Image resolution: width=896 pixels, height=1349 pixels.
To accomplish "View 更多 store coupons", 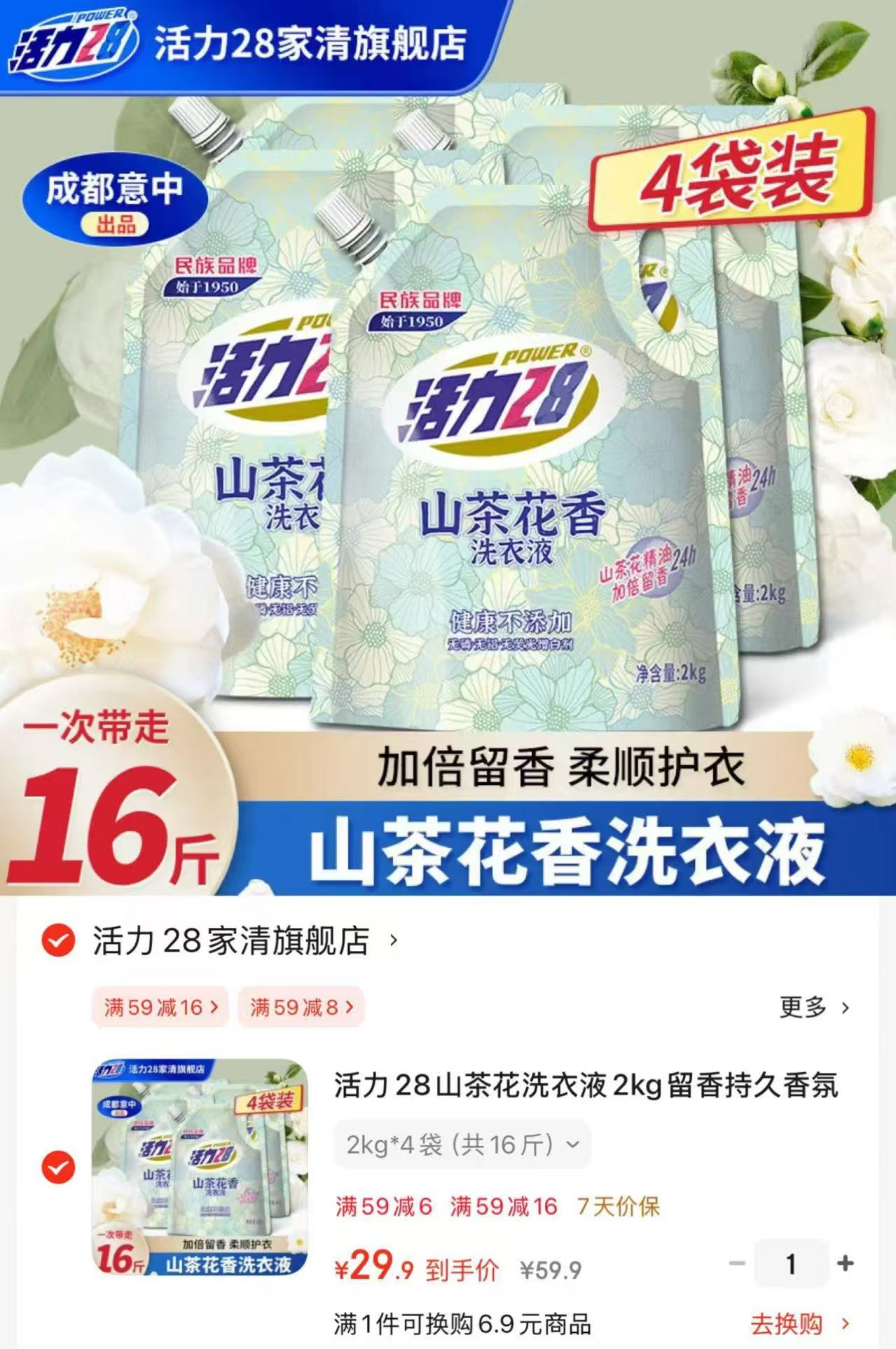I will [813, 1008].
